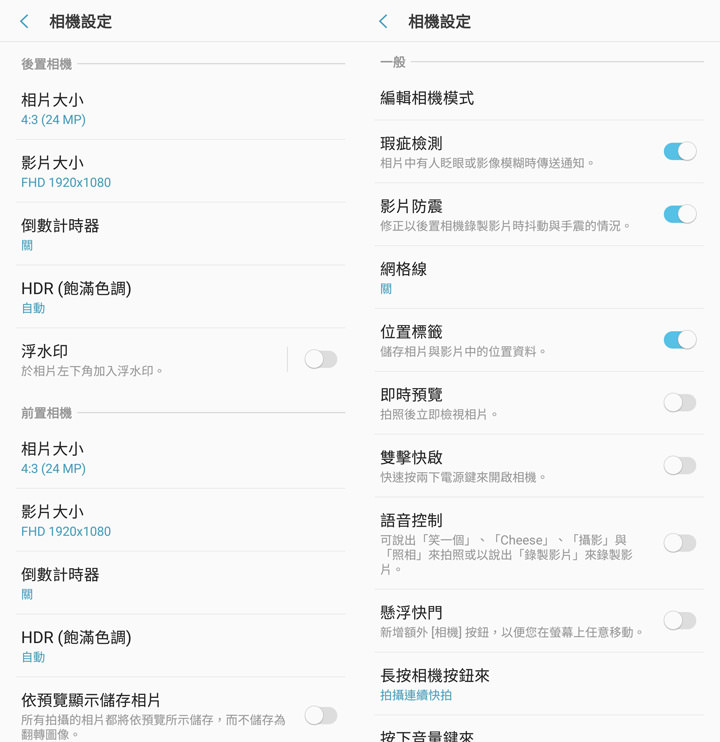Enable 依預覽顯示儲存相片 toggle
Screen dimensions: 720x742
(320, 715)
